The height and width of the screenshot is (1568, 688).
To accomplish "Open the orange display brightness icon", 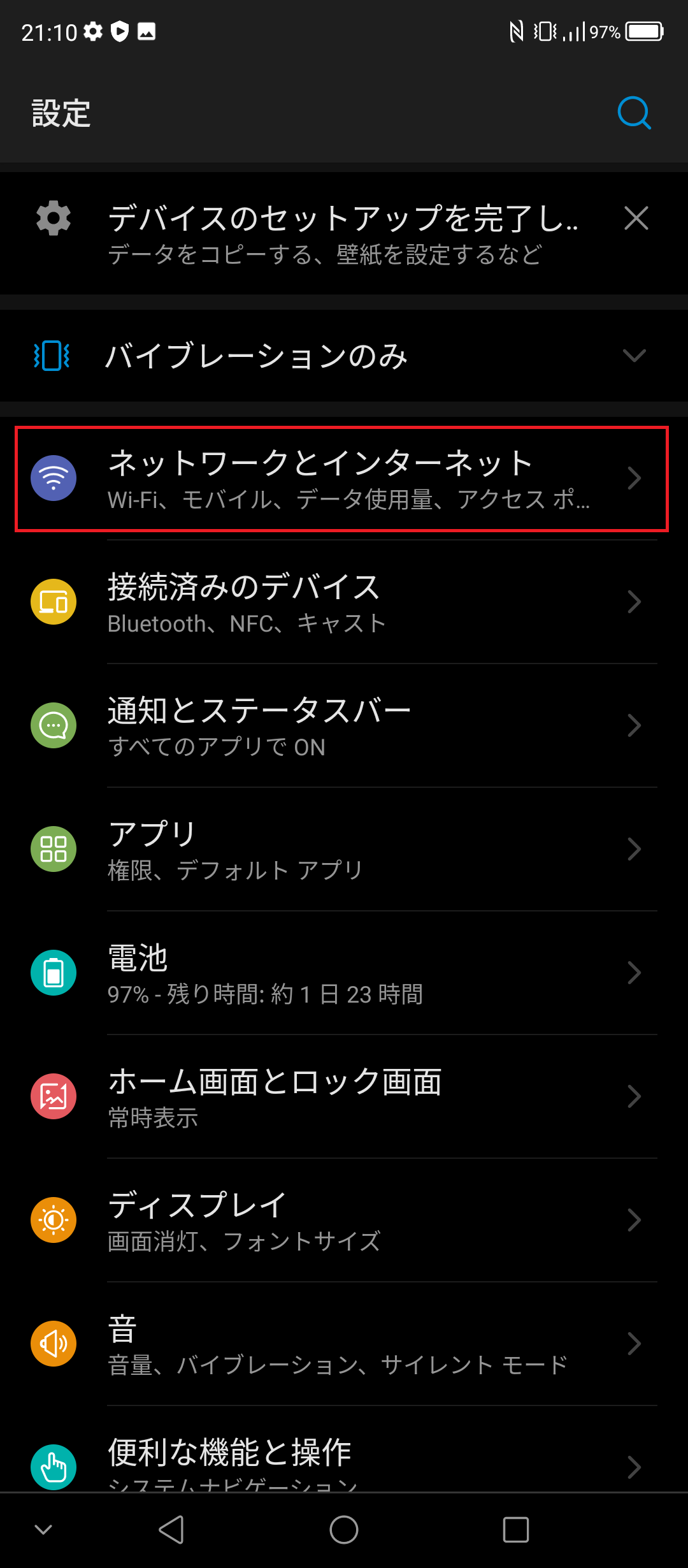I will (x=54, y=1219).
